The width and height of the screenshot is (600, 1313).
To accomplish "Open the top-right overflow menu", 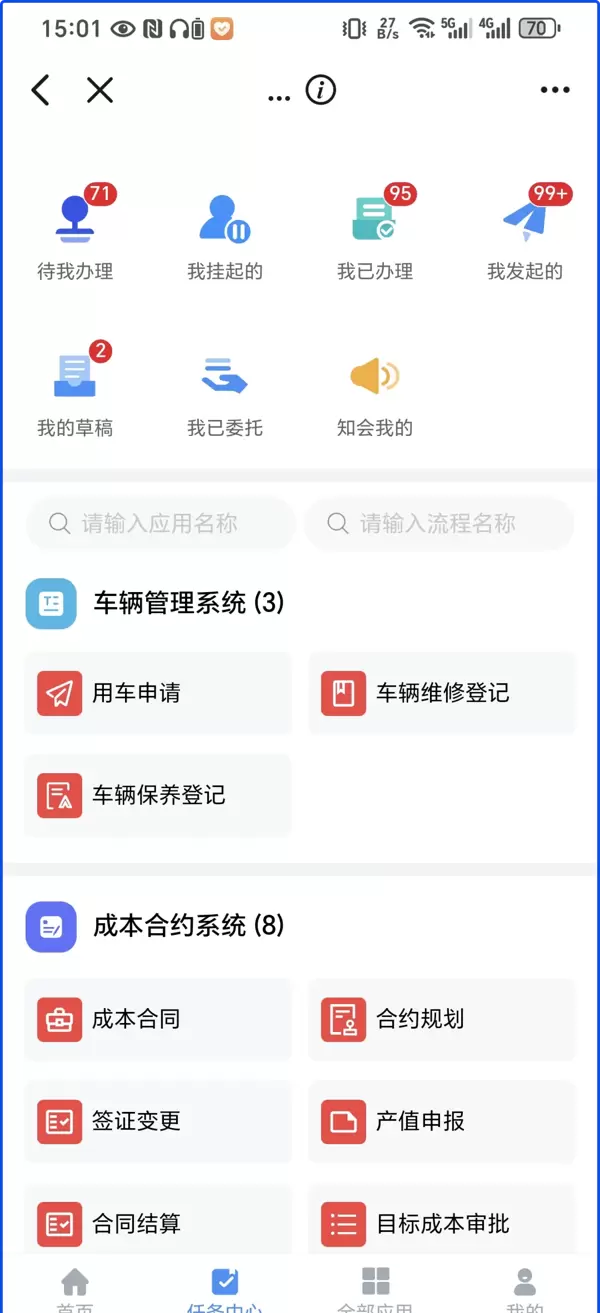I will 555,90.
